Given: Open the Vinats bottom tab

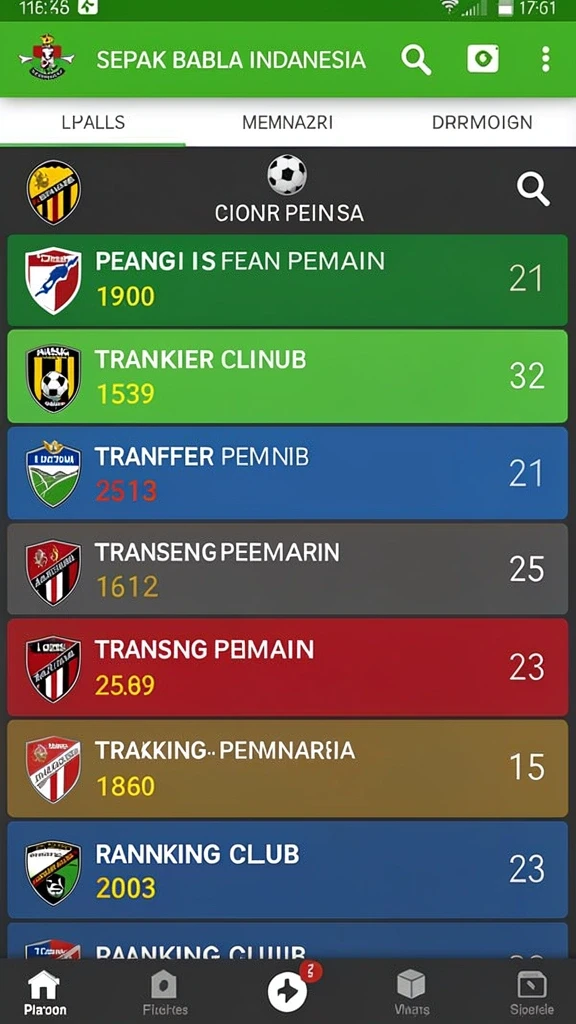Looking at the screenshot, I should coord(411,993).
